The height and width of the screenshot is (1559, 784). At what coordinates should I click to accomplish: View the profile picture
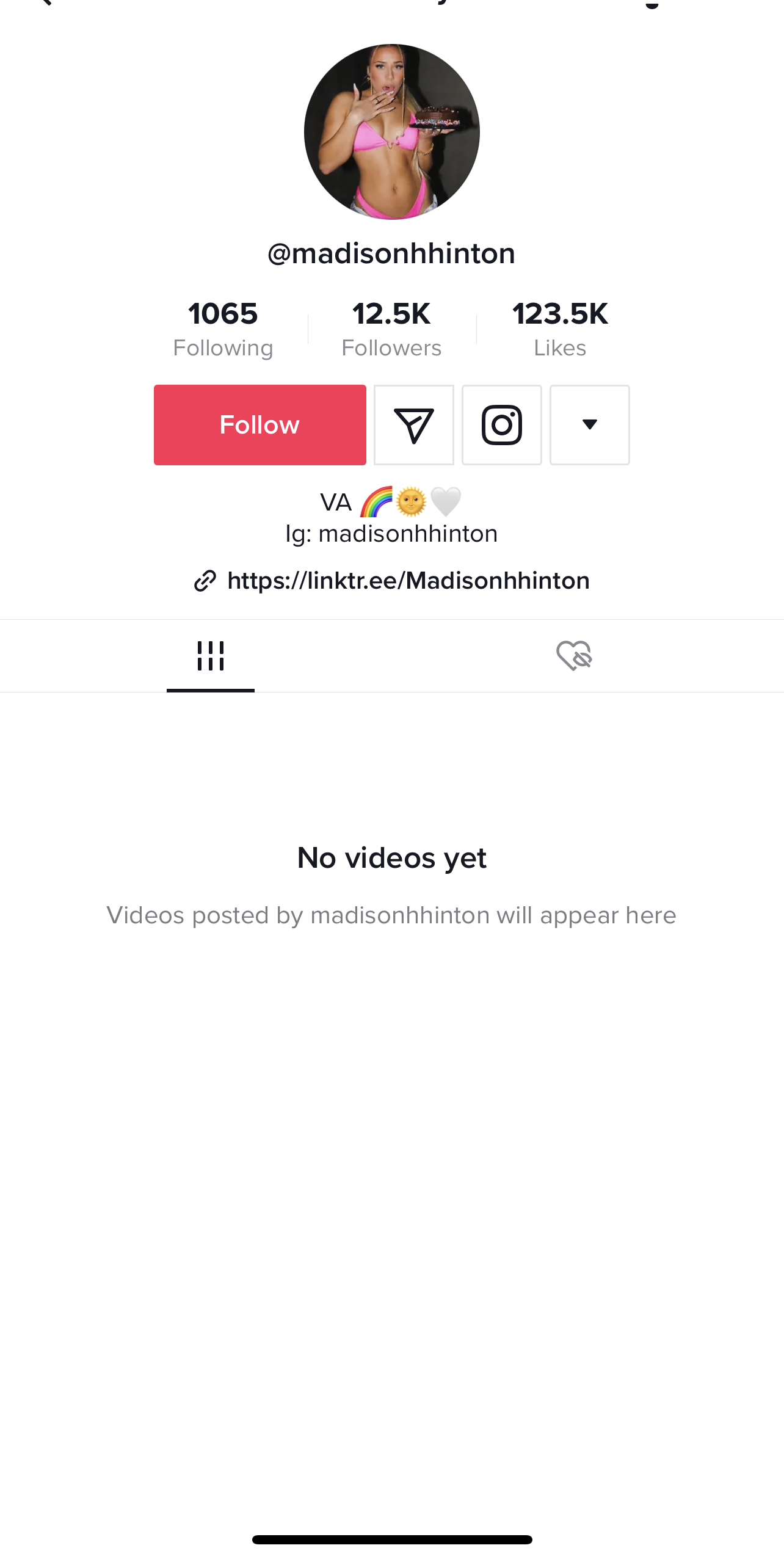click(392, 132)
